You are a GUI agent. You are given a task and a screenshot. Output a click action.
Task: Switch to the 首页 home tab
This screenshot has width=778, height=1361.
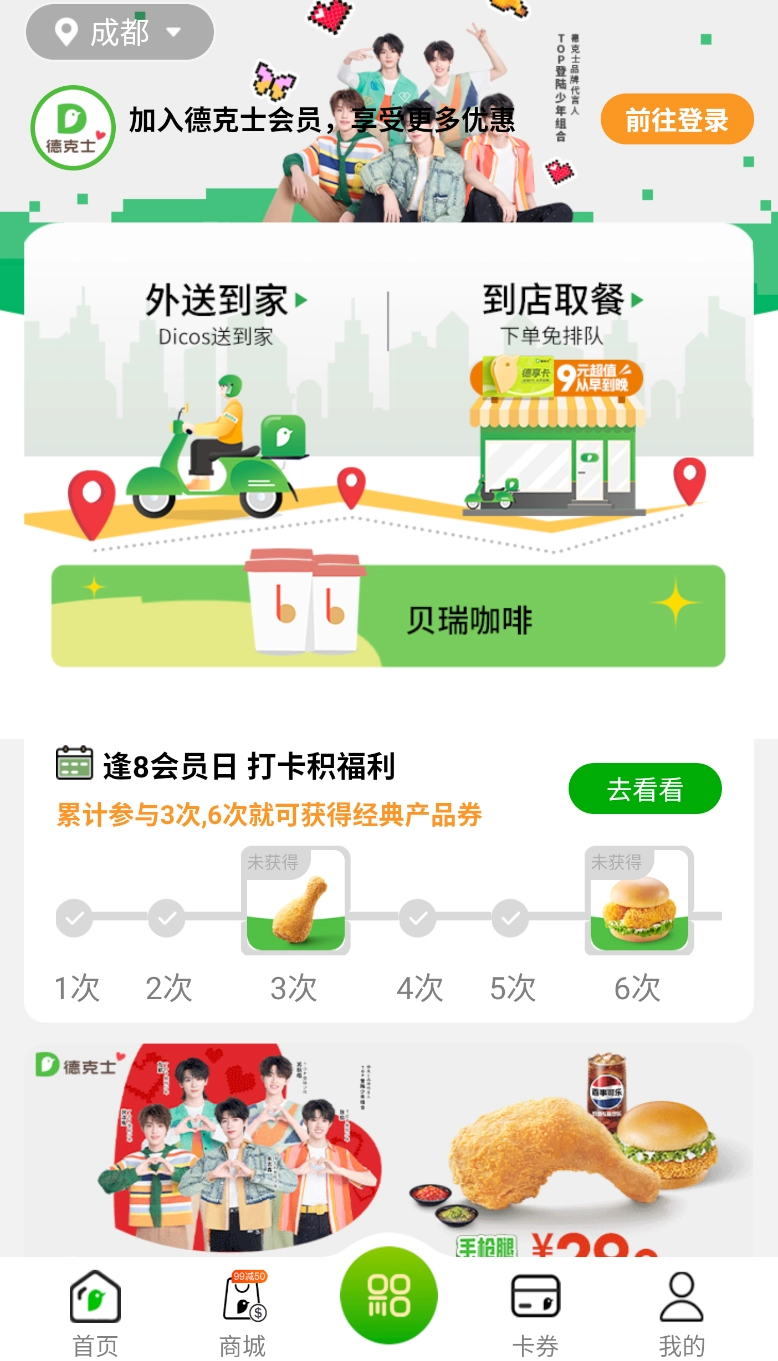point(96,1314)
